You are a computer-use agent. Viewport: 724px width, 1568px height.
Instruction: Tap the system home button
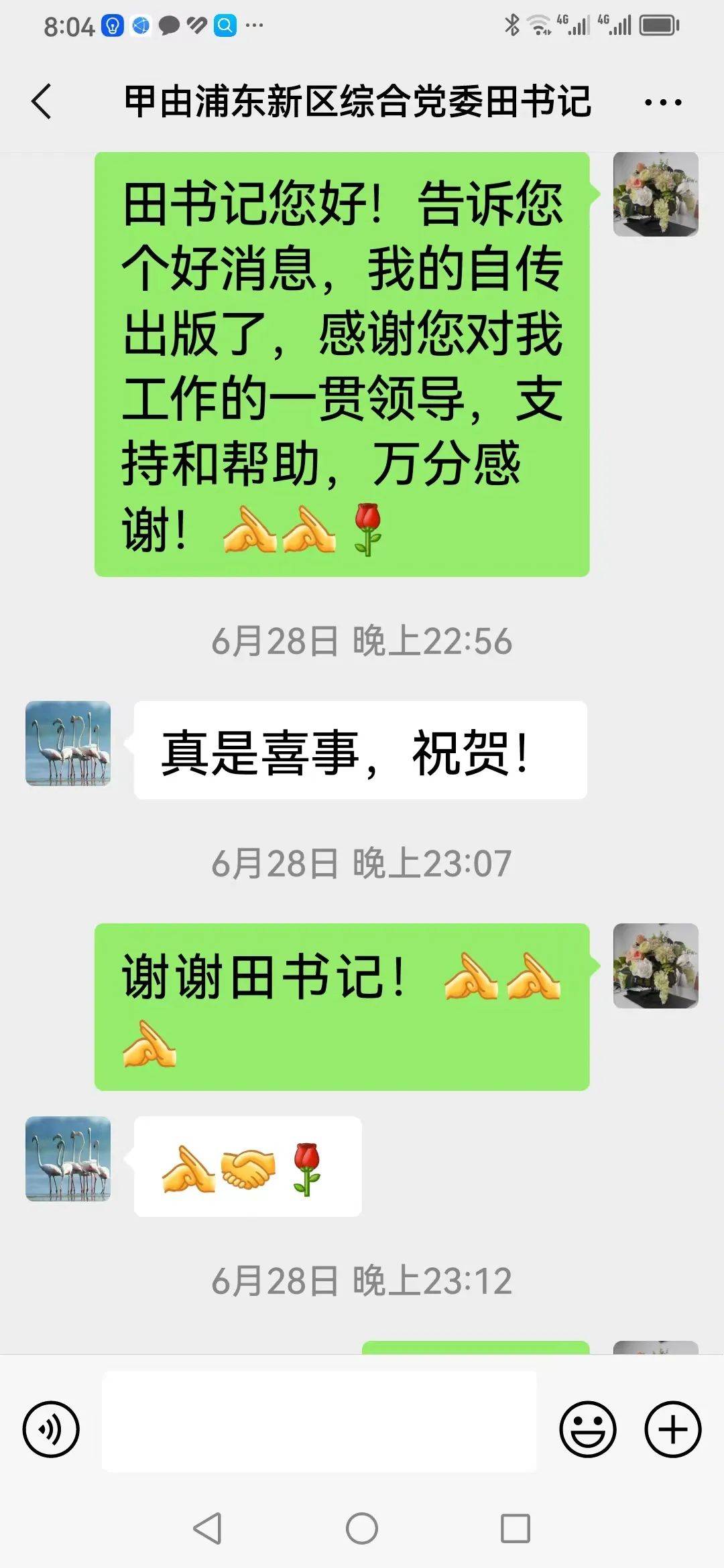tap(362, 1528)
